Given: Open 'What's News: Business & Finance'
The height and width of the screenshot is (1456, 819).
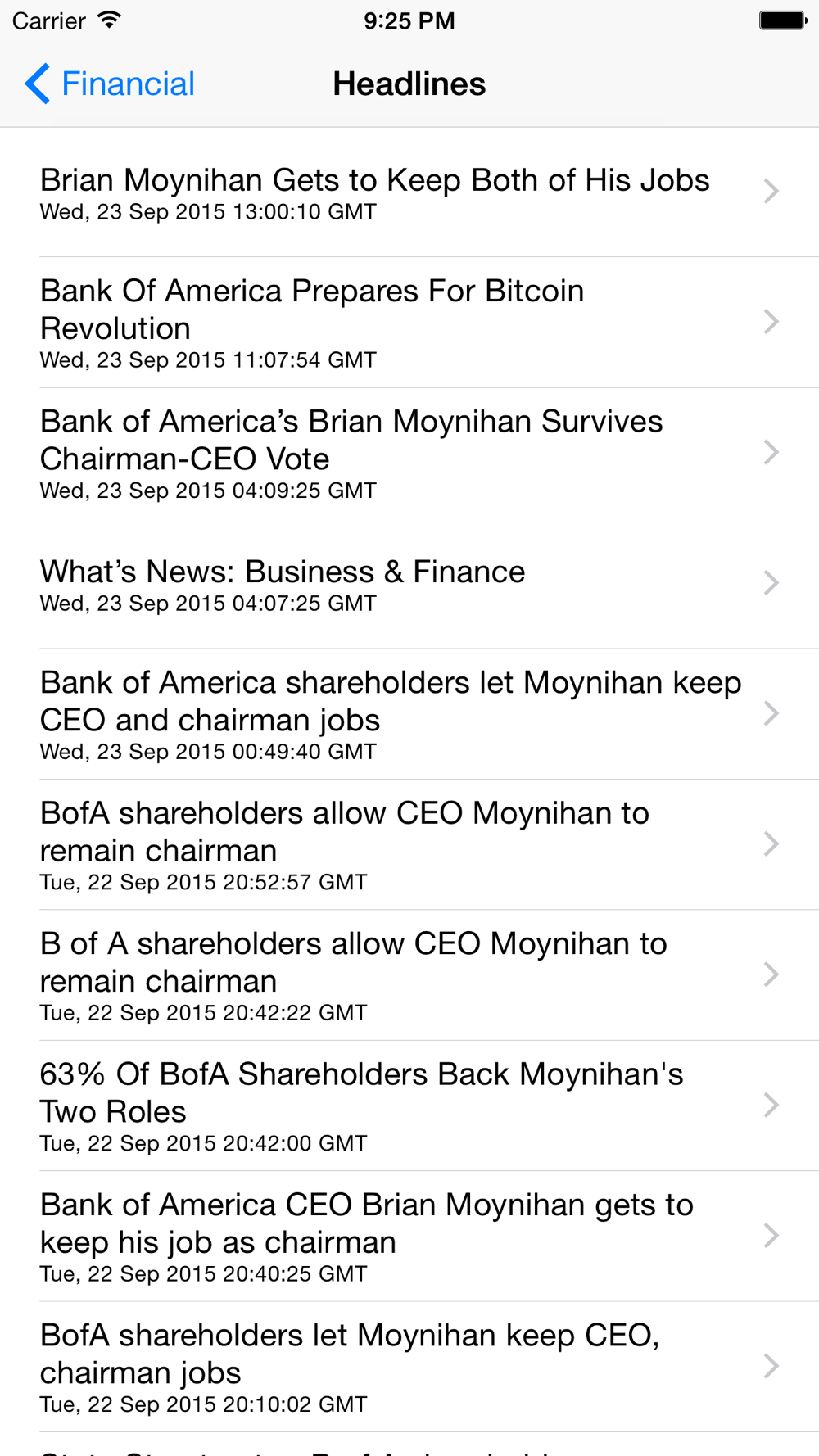Looking at the screenshot, I should [x=409, y=584].
